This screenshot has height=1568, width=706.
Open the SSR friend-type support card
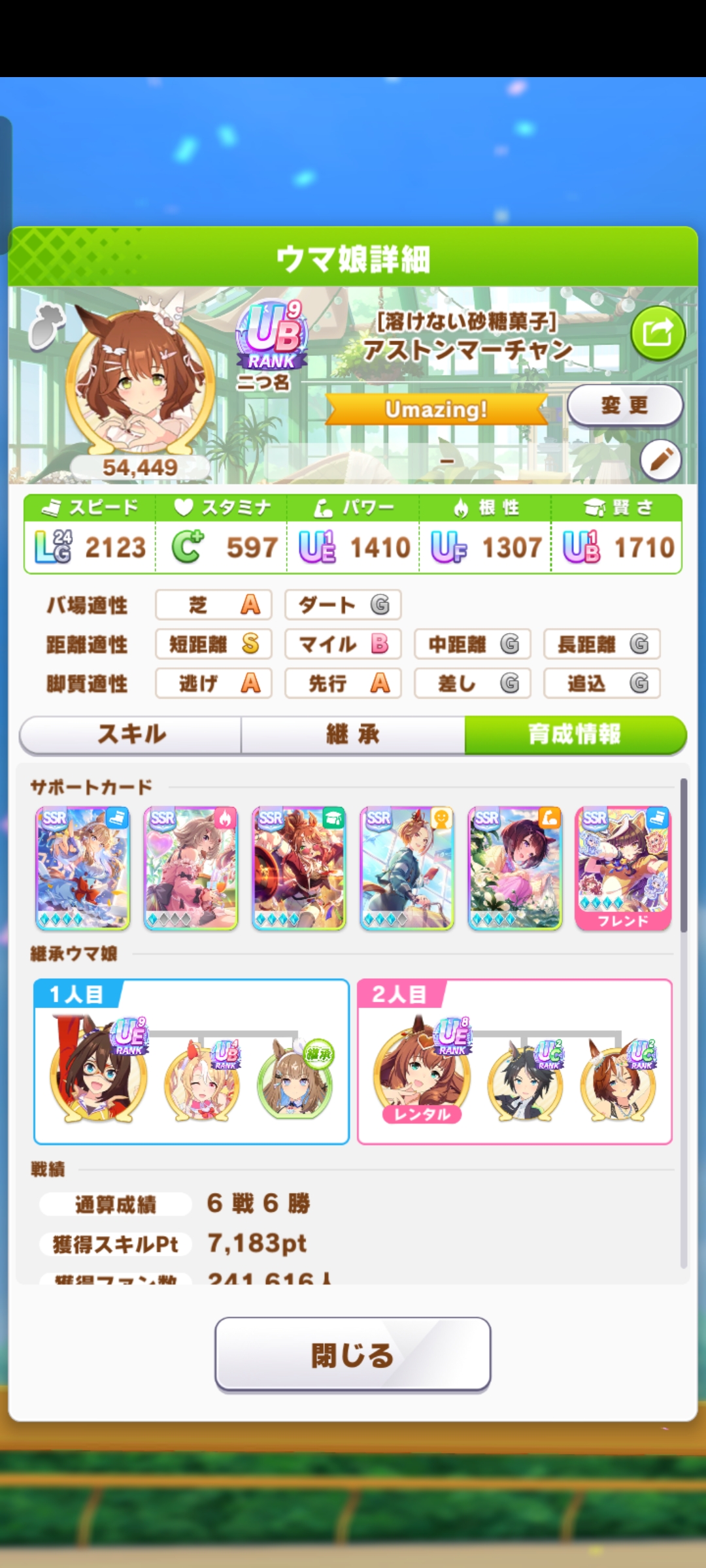(x=407, y=868)
